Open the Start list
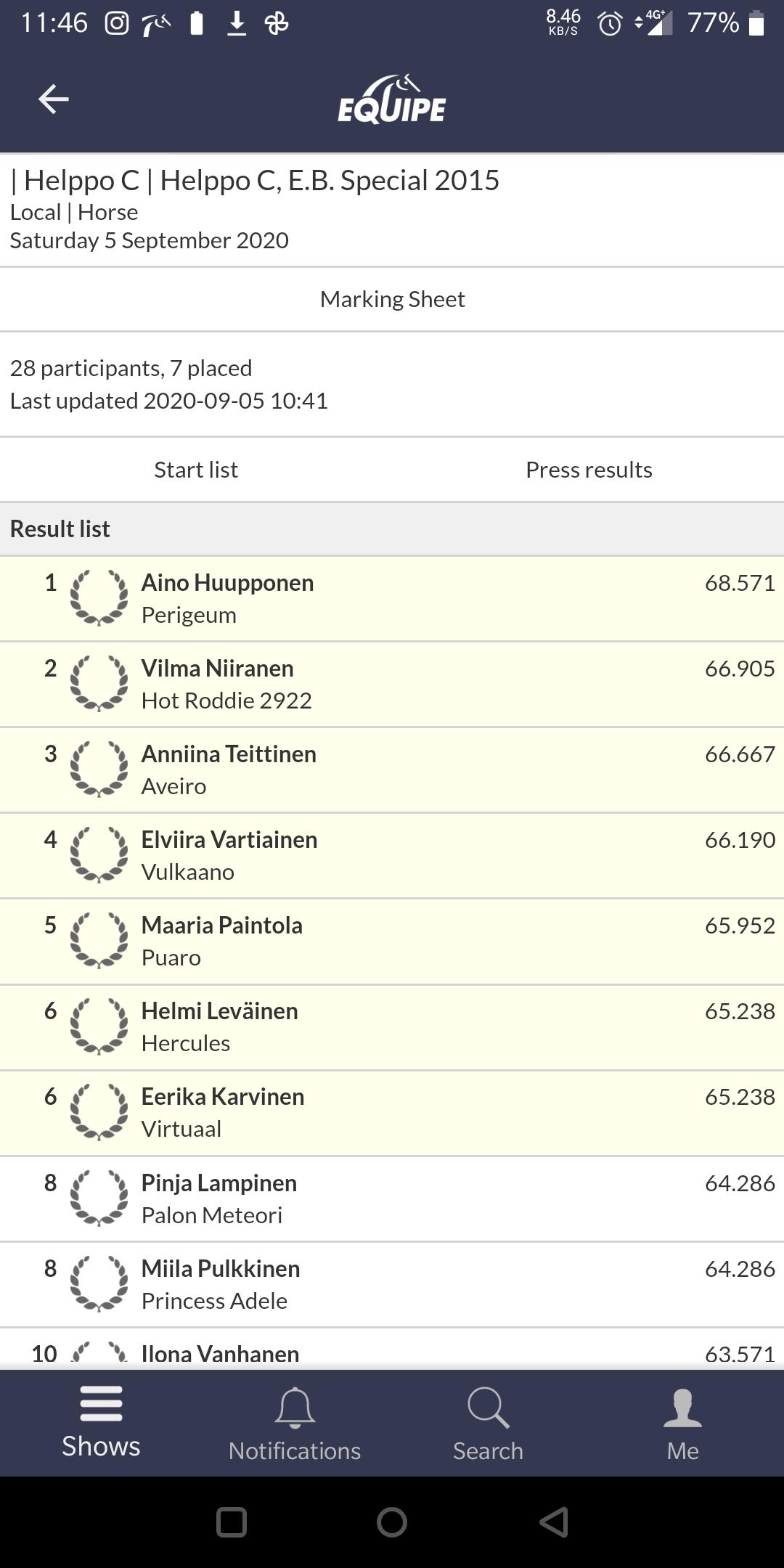The height and width of the screenshot is (1568, 784). (196, 470)
